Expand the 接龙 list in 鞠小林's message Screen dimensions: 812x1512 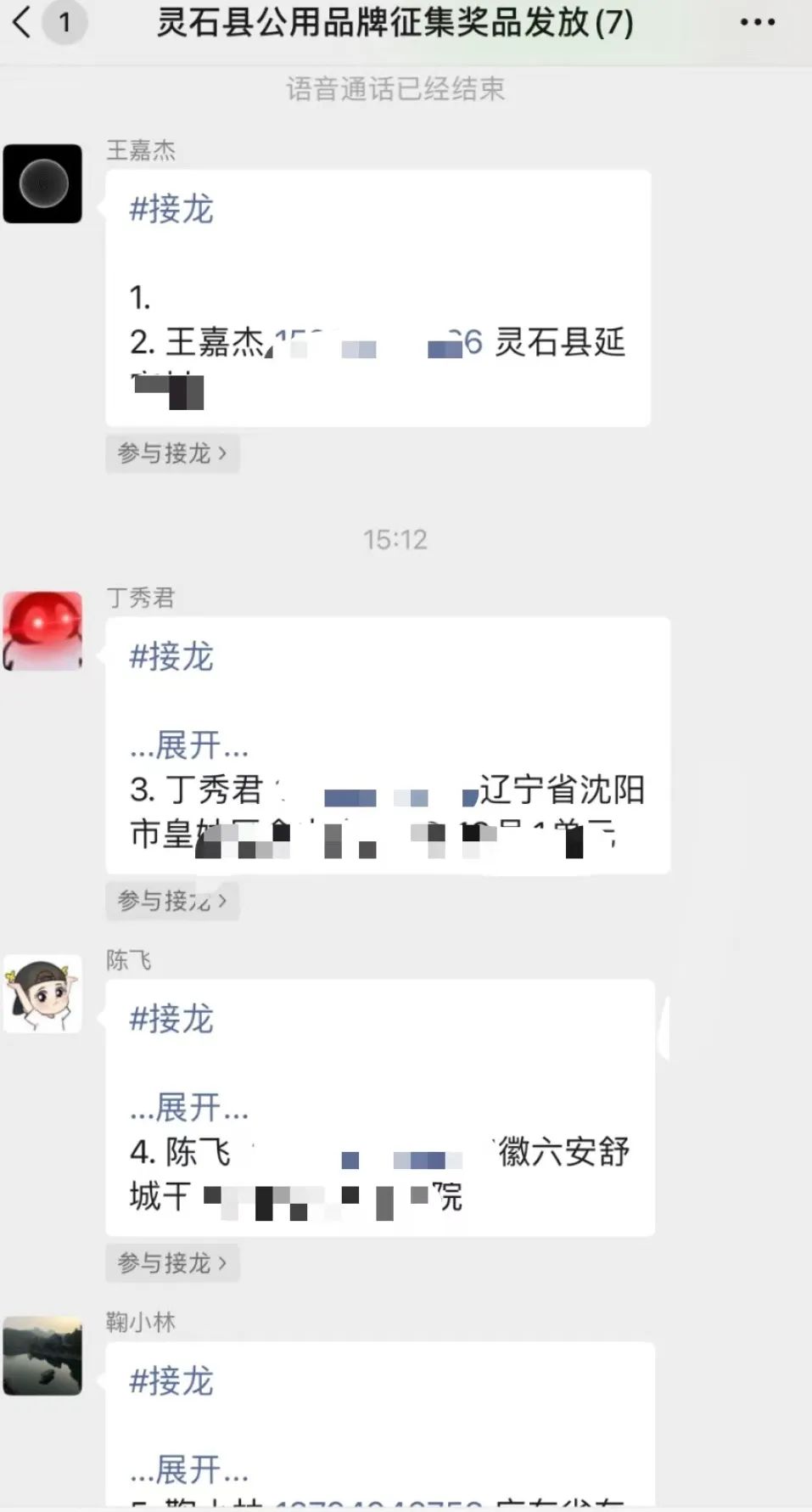tap(188, 1469)
